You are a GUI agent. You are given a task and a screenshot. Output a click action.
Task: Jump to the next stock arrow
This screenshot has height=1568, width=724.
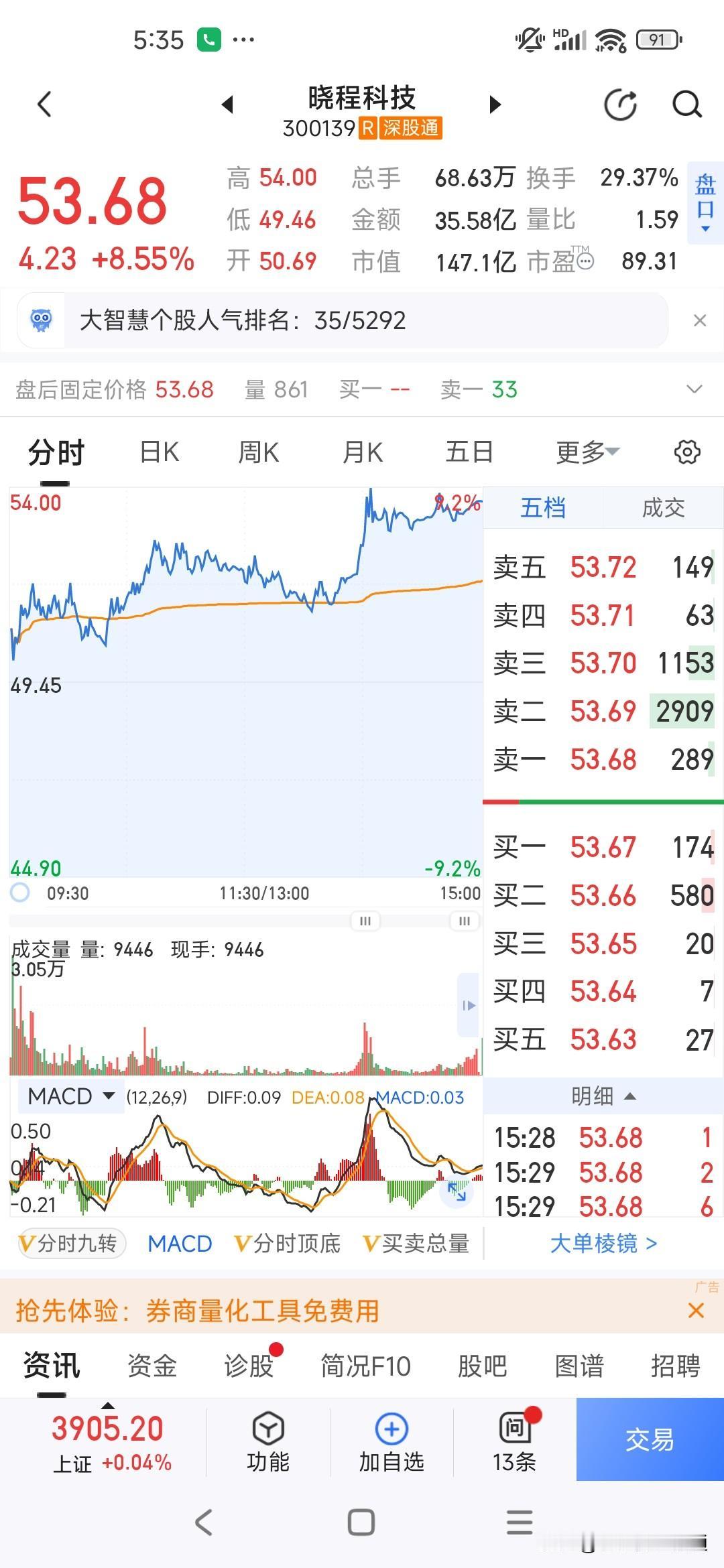tap(495, 104)
